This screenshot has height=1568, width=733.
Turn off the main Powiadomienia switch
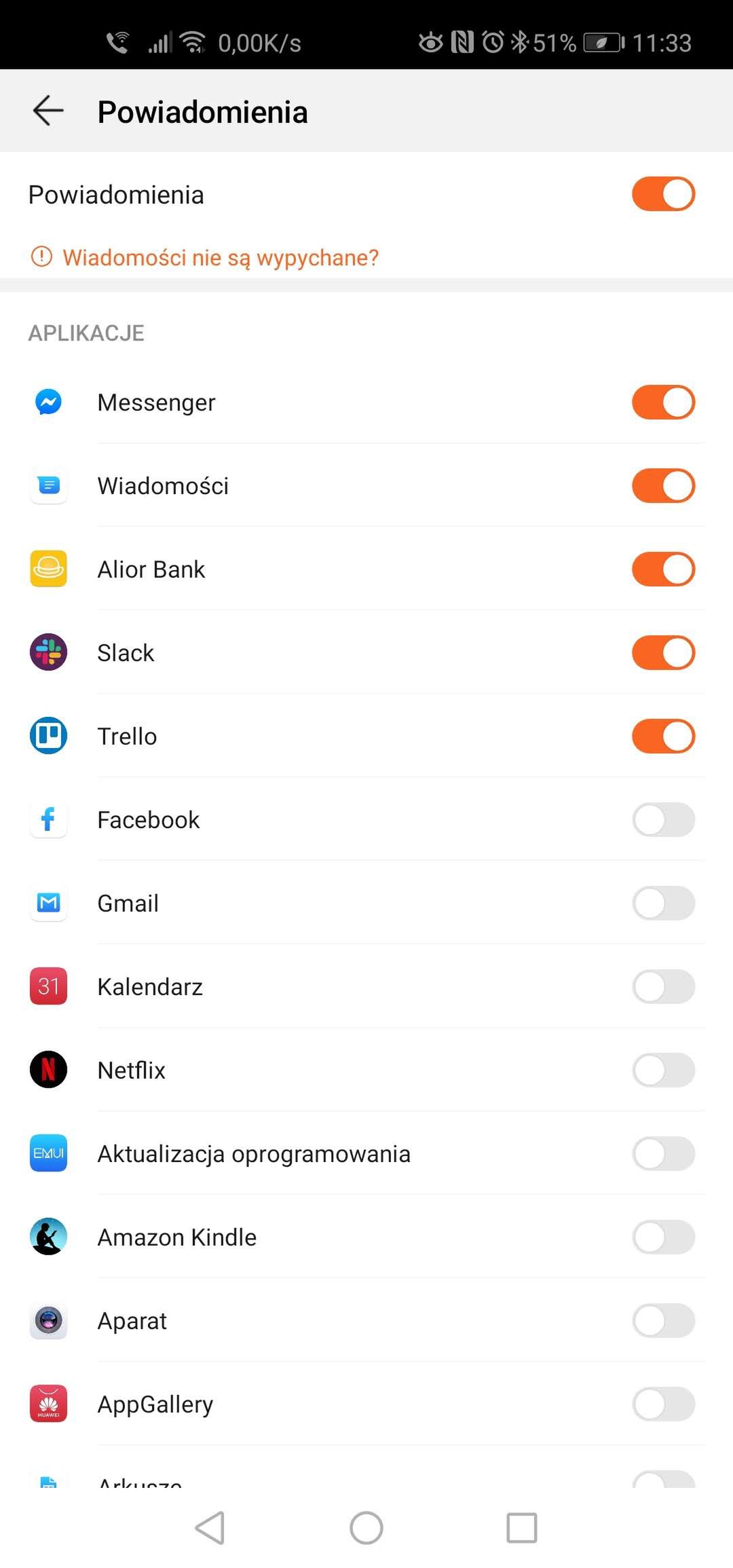click(663, 194)
